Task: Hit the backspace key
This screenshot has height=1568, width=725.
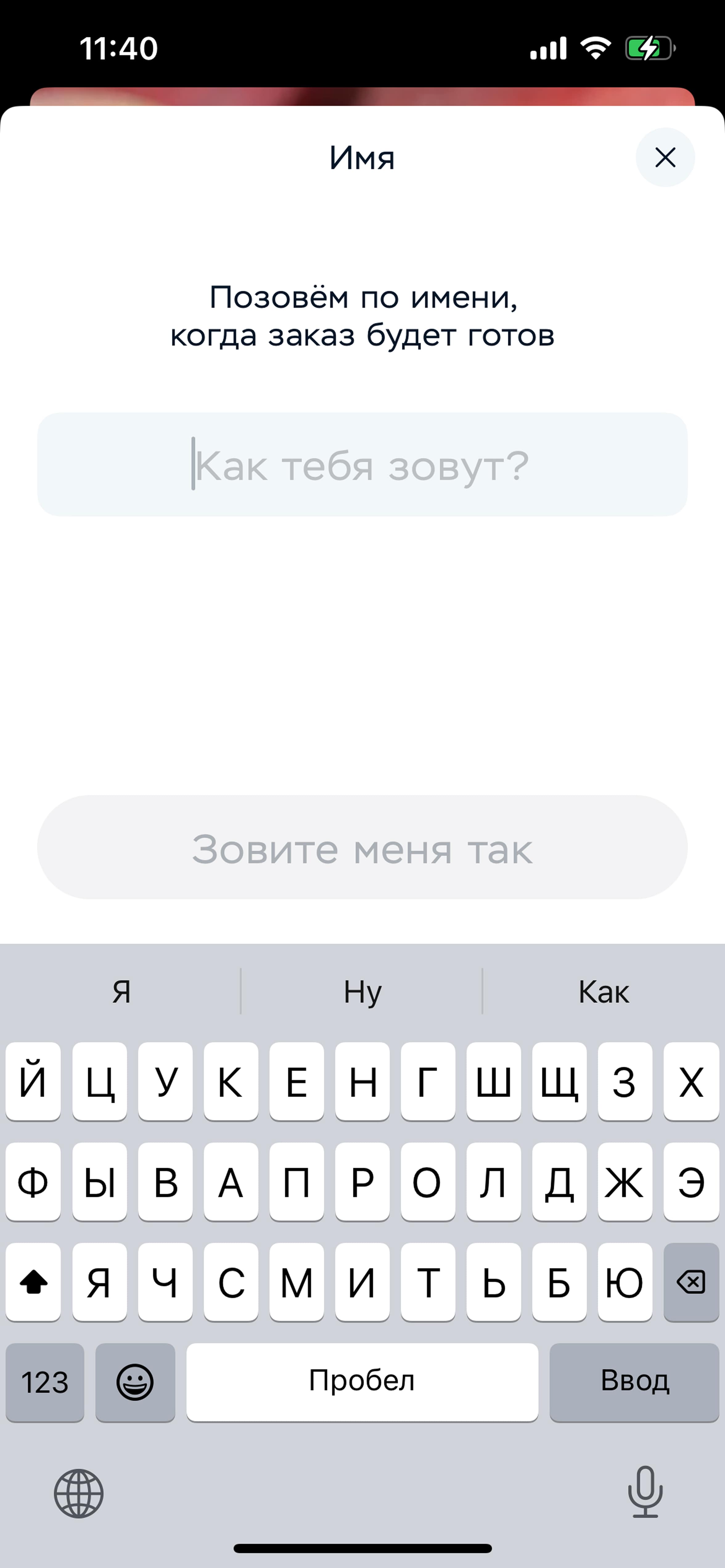Action: (x=691, y=1282)
